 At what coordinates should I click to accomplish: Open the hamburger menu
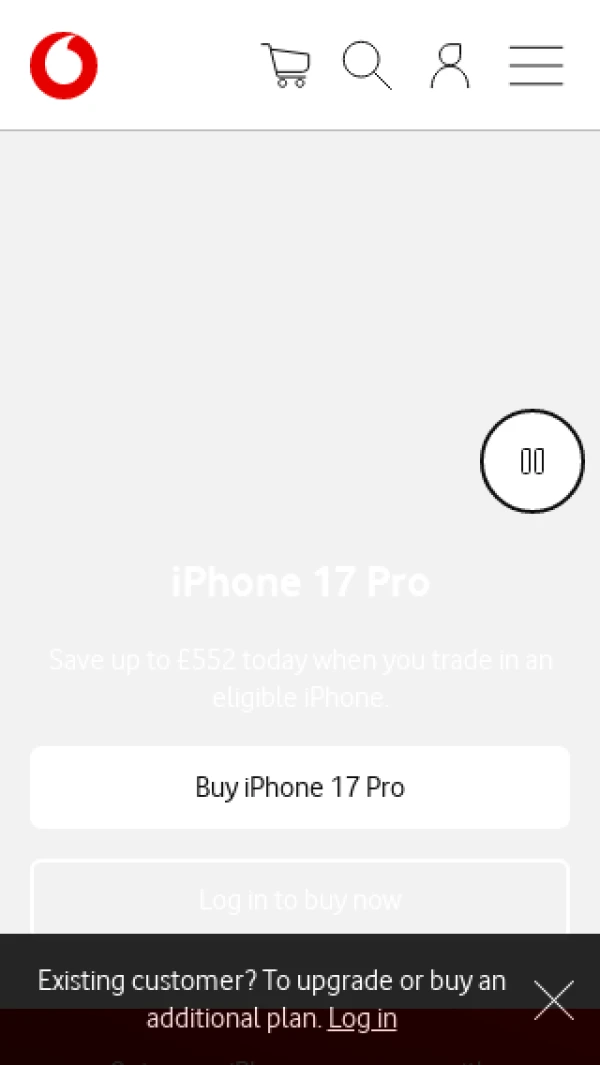(536, 66)
